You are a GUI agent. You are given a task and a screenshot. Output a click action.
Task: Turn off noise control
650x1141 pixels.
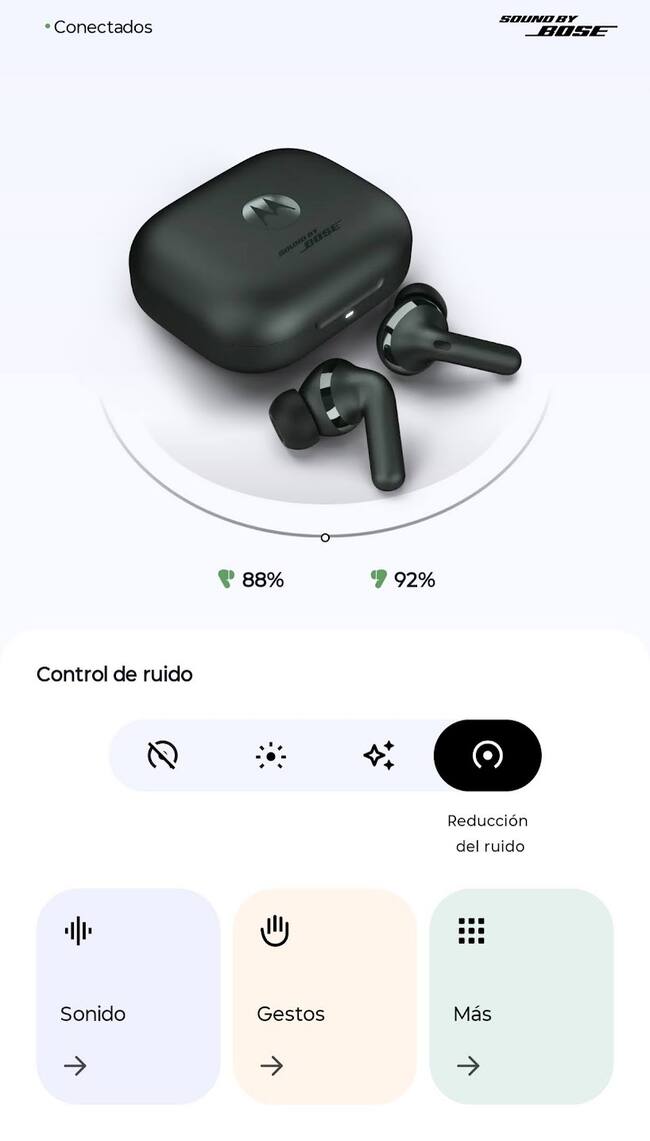click(x=162, y=755)
